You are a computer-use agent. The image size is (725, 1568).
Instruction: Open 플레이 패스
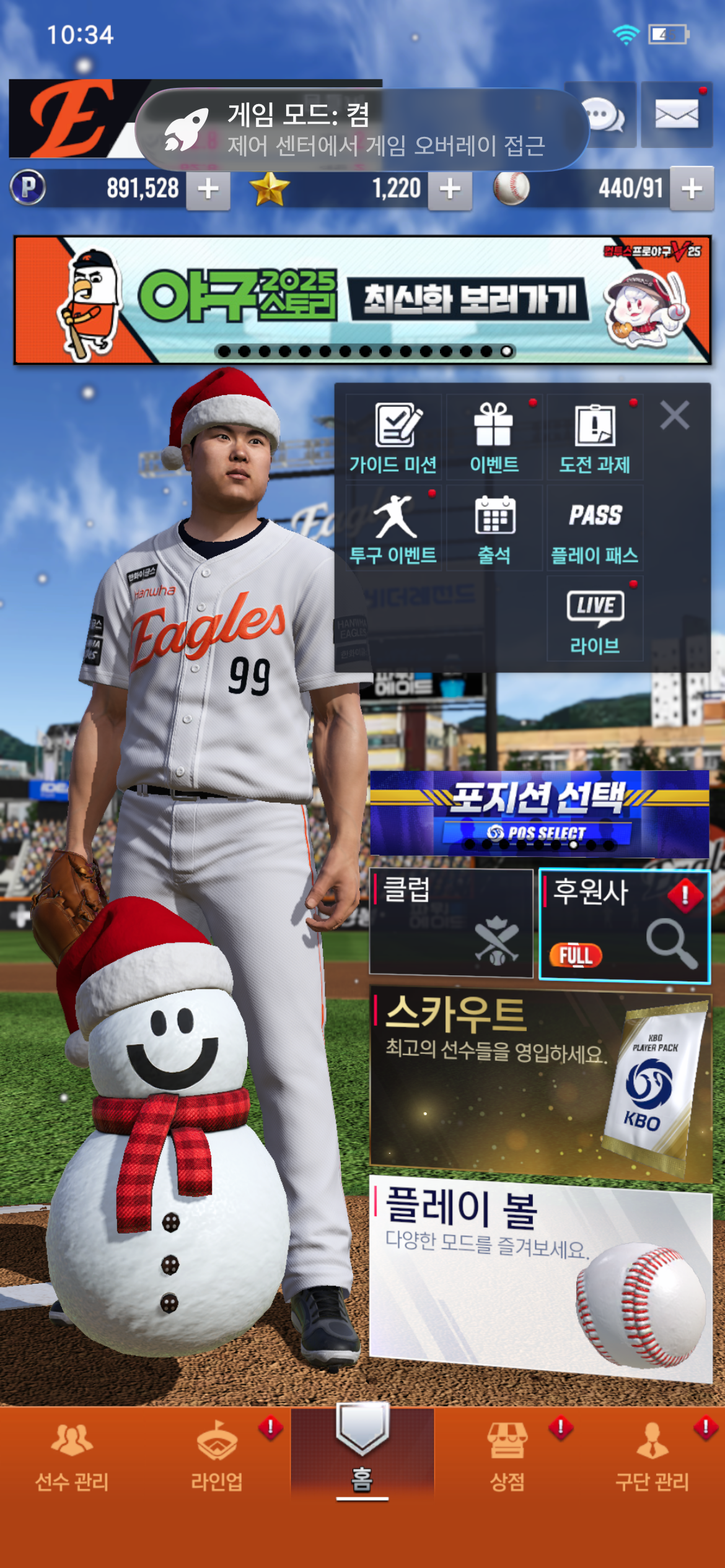click(x=594, y=528)
